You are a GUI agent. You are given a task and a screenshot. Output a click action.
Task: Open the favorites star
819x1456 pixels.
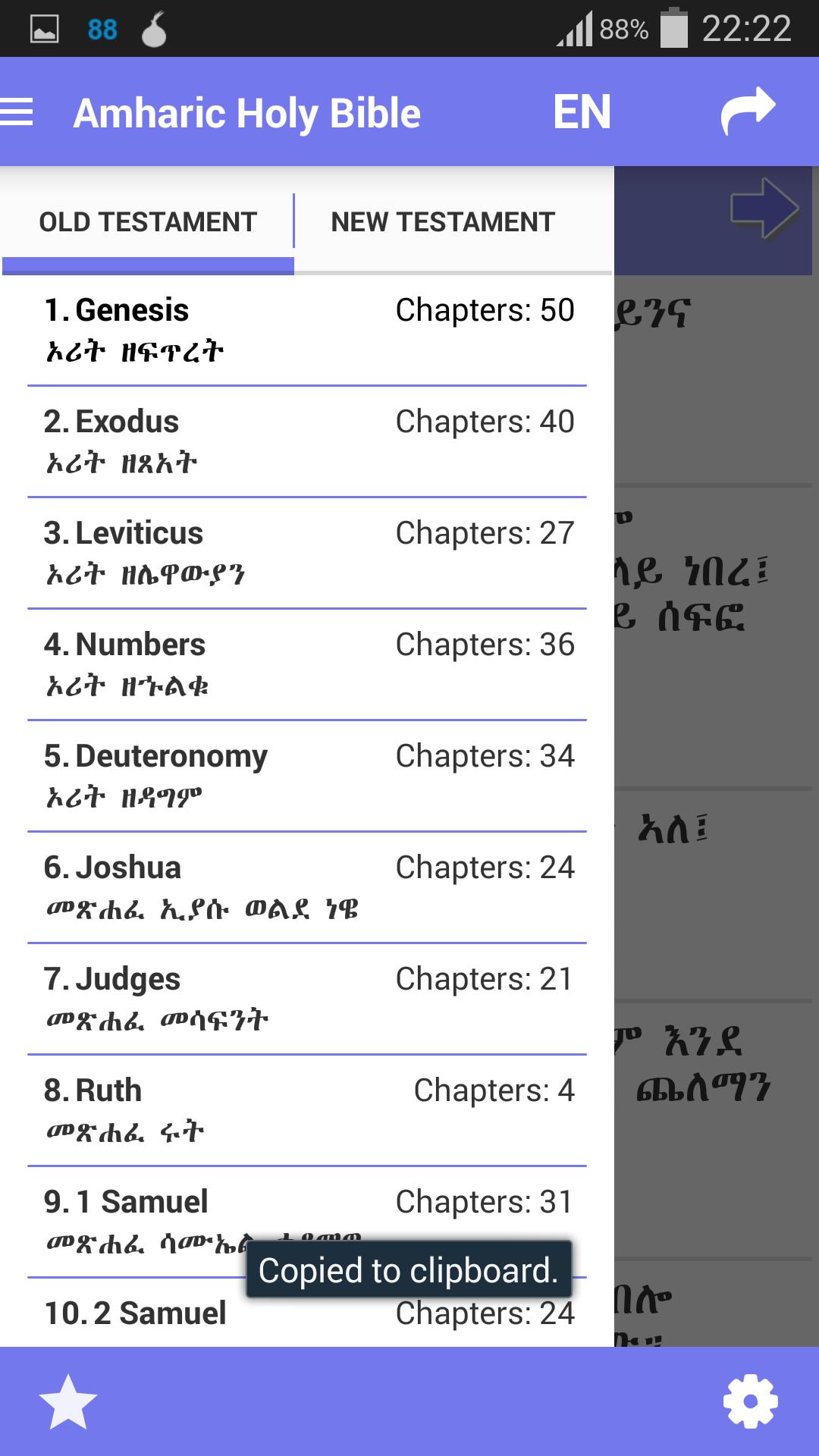(68, 1402)
